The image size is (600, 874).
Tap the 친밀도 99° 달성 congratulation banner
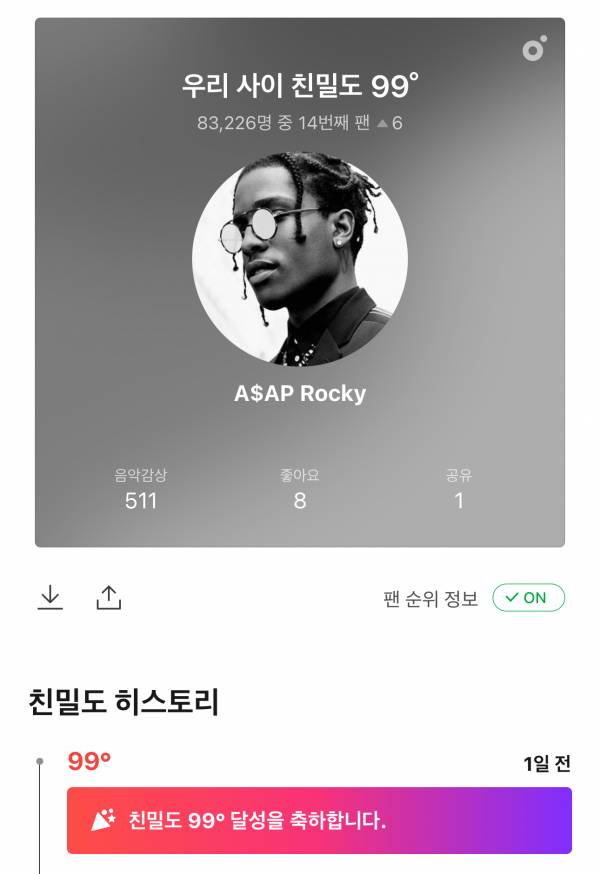[319, 820]
